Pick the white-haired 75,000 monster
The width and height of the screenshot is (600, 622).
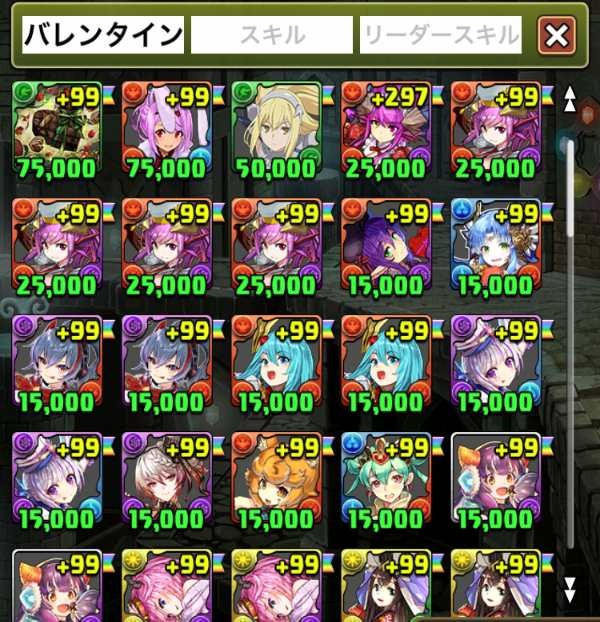click(x=166, y=130)
